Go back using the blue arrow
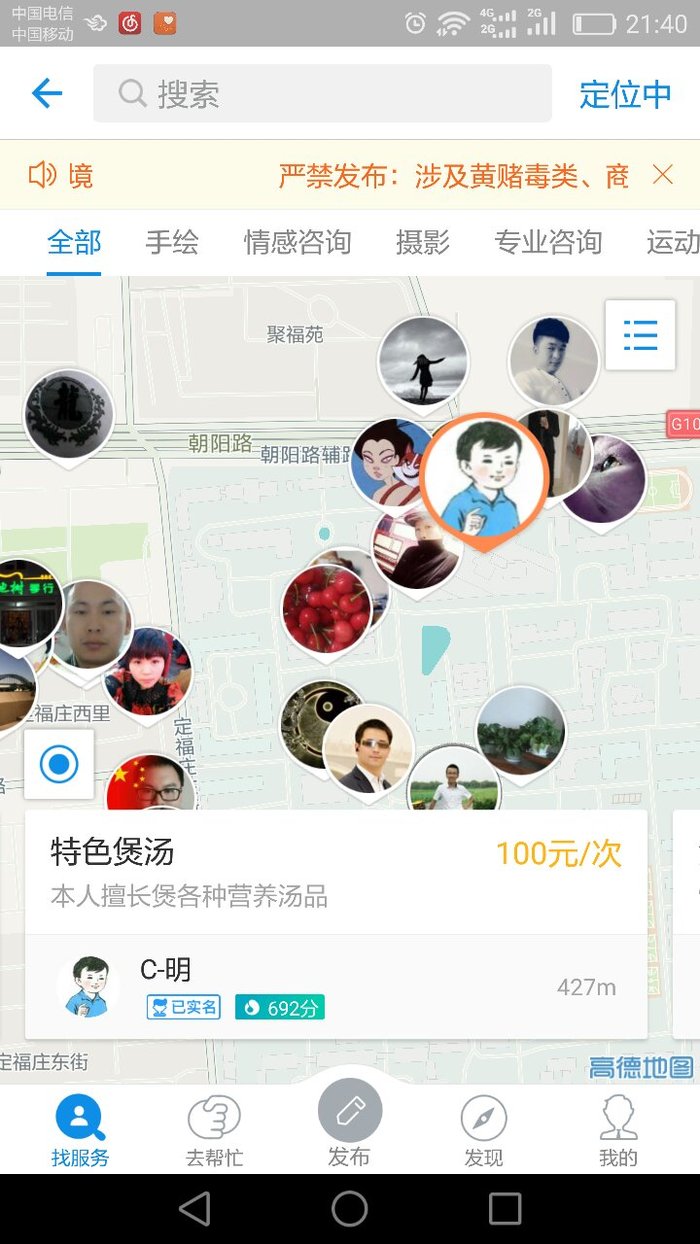 47,94
